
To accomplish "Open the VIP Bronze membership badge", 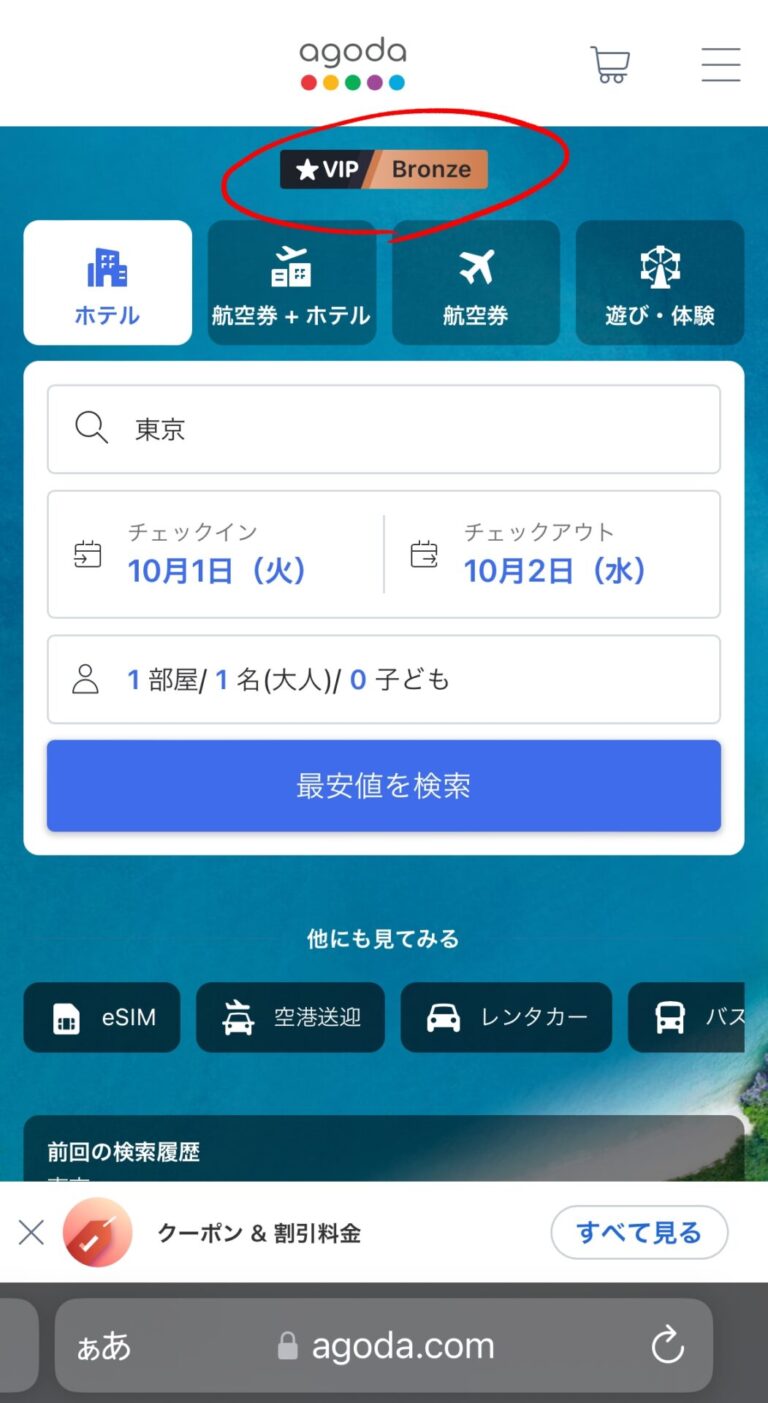I will [383, 170].
